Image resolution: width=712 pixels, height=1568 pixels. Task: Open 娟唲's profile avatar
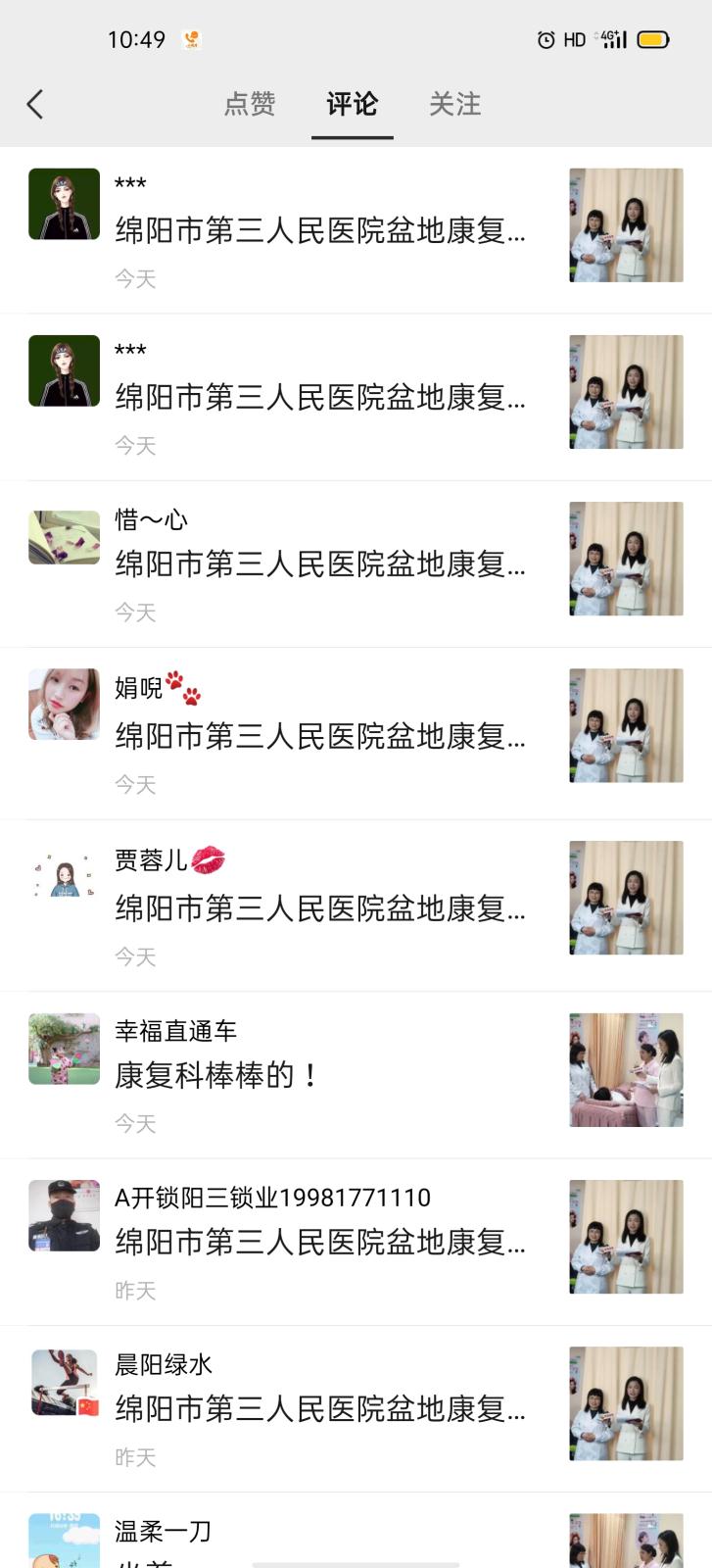click(x=63, y=705)
